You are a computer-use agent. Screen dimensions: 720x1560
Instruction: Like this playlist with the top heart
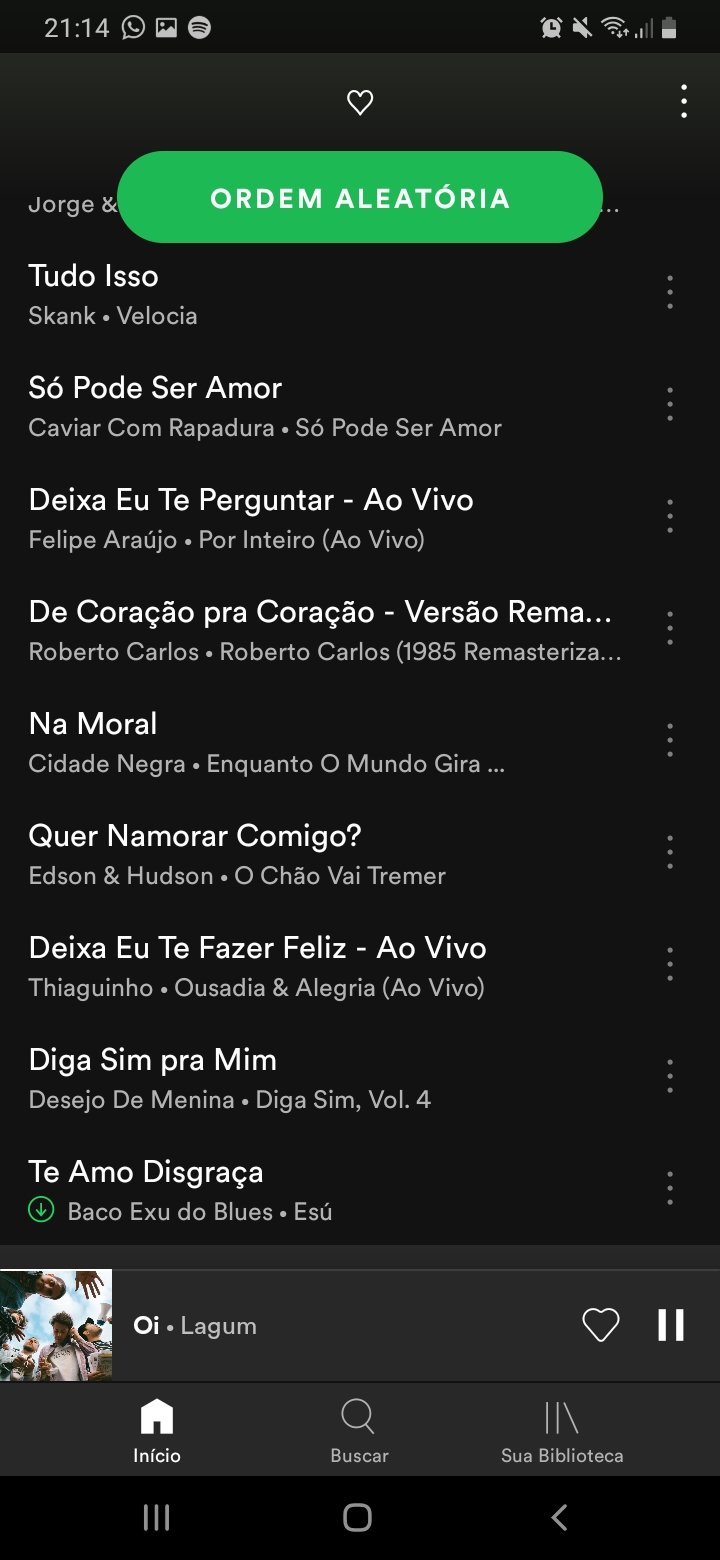click(360, 103)
